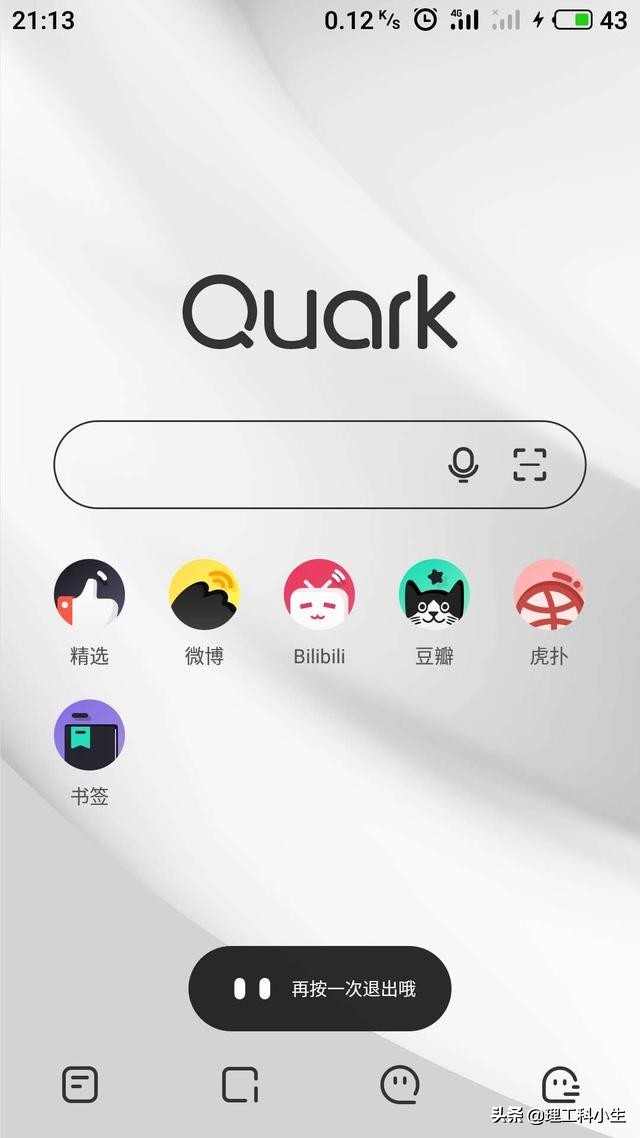Screen dimensions: 640x1138
Task: Open the menu face icon in the bottom bar
Action: pos(560,1084)
